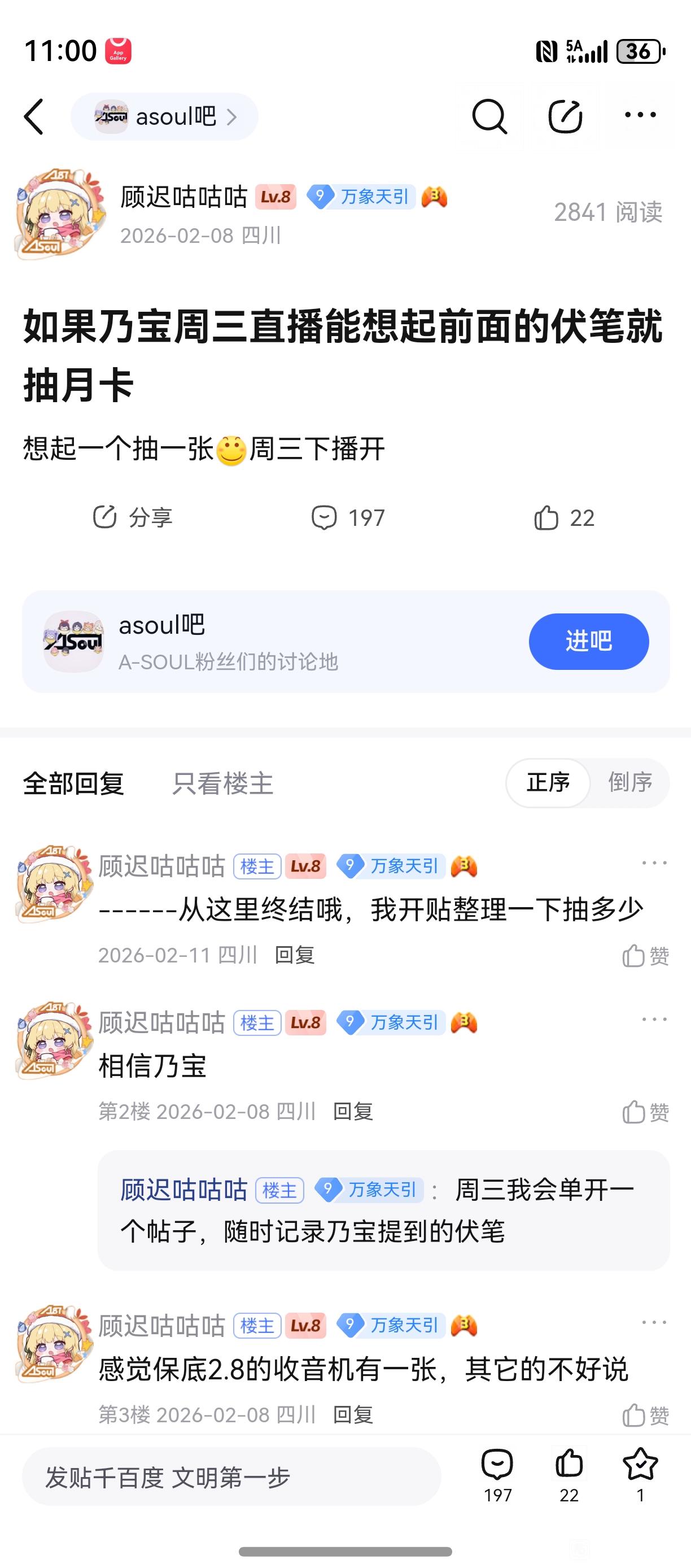Tap the 进吧 button
Viewport: 691px width, 1568px height.
tap(588, 641)
